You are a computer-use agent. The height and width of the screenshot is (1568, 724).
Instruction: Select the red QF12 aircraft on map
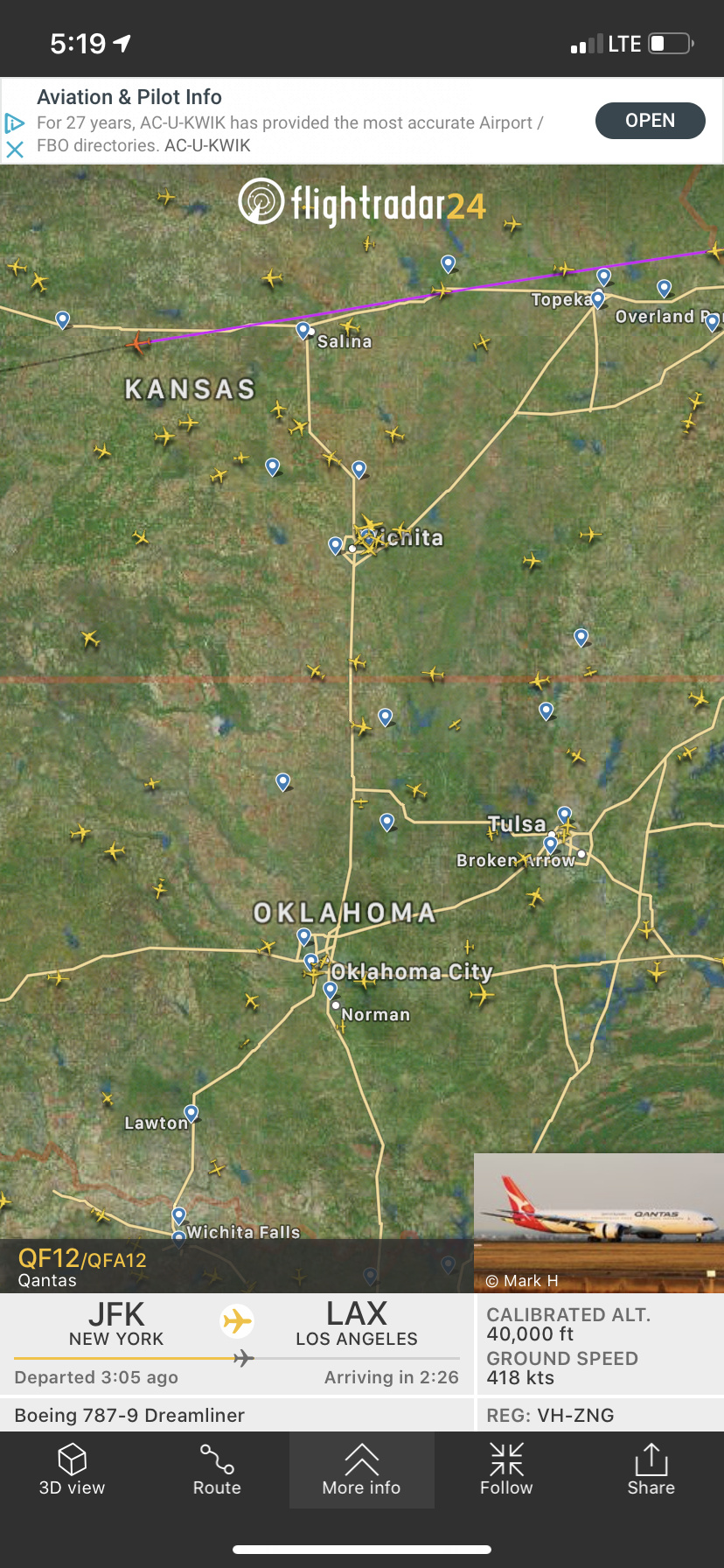click(x=137, y=342)
